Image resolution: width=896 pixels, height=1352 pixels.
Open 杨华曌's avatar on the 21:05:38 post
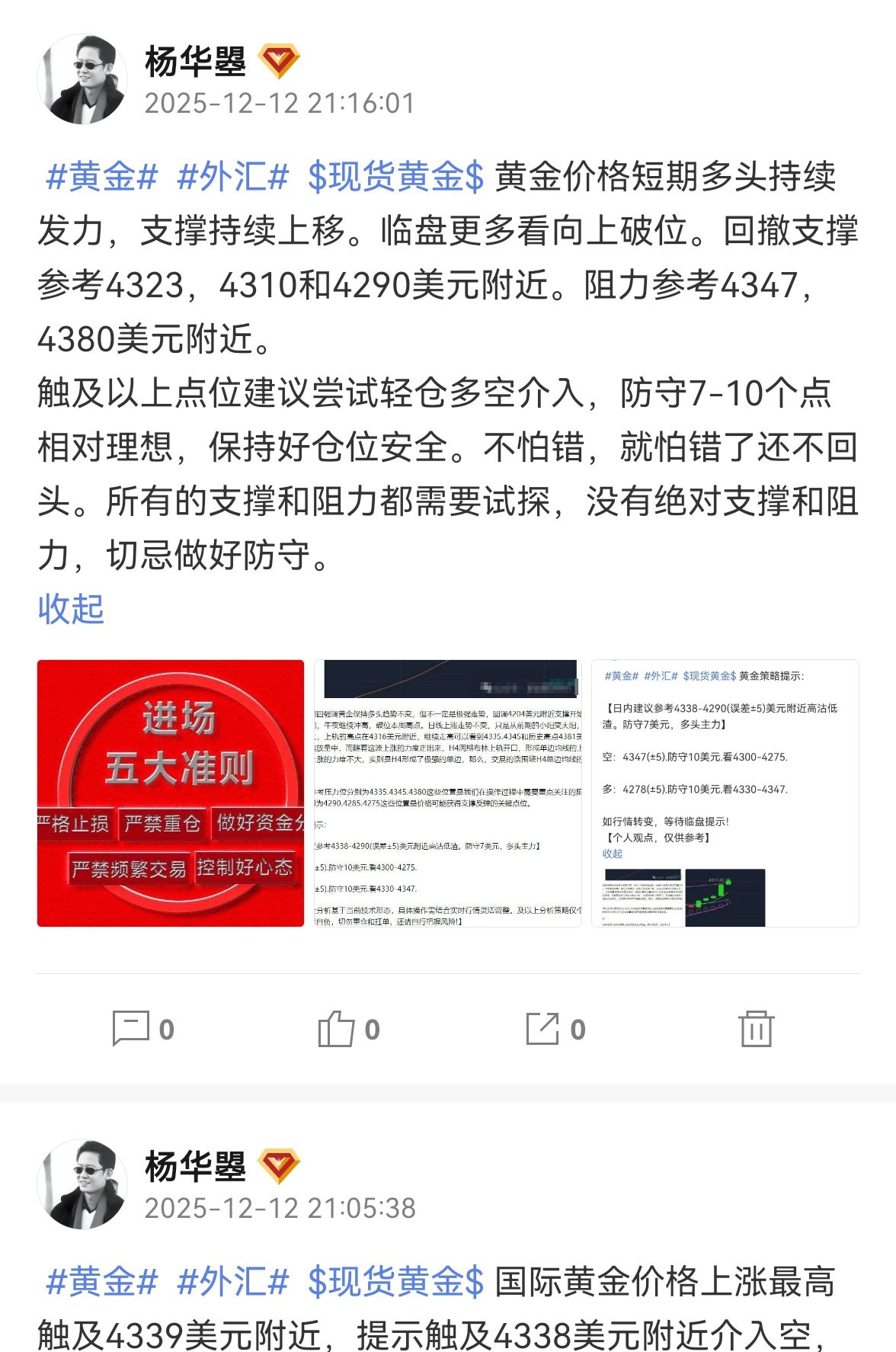82,1184
